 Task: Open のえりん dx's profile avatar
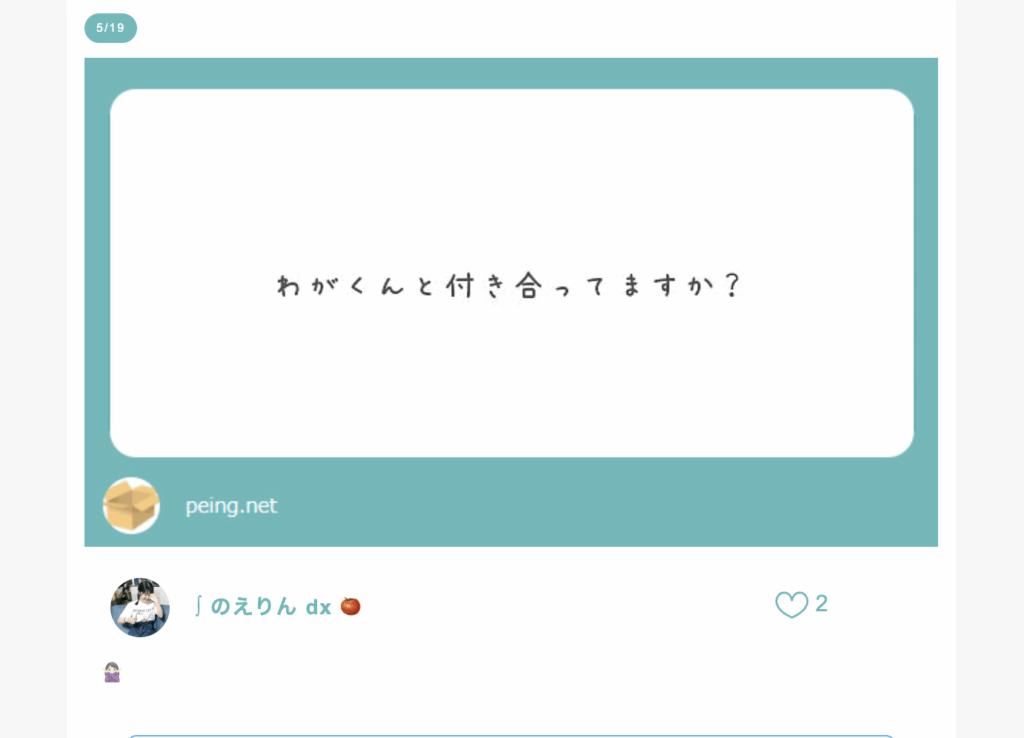pos(139,607)
